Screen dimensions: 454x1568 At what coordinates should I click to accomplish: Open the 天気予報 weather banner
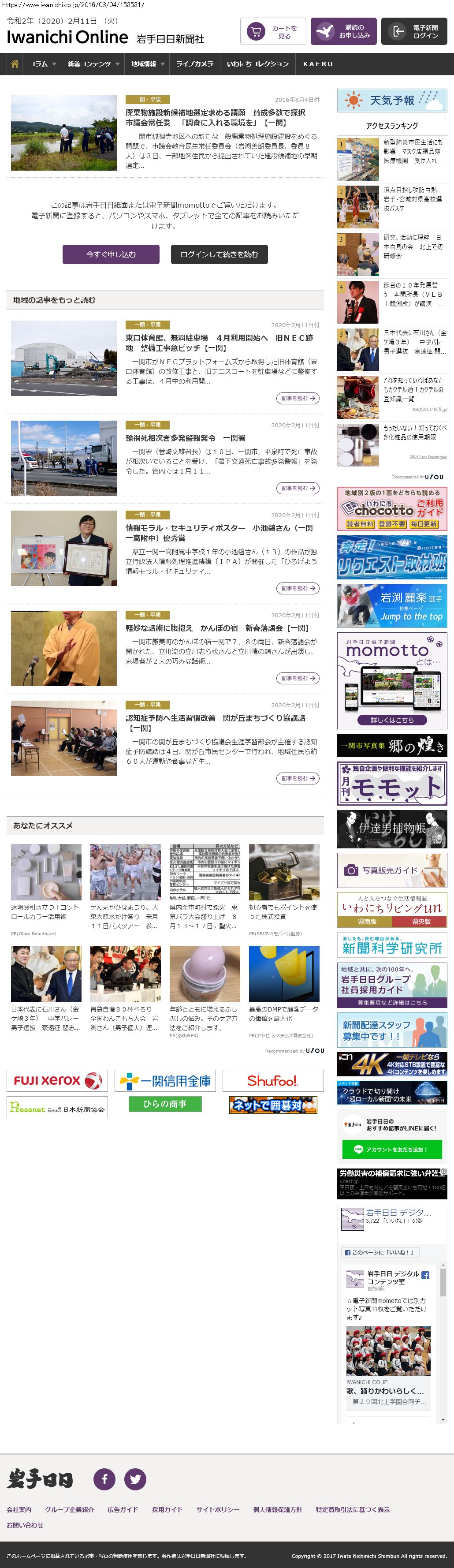[392, 101]
